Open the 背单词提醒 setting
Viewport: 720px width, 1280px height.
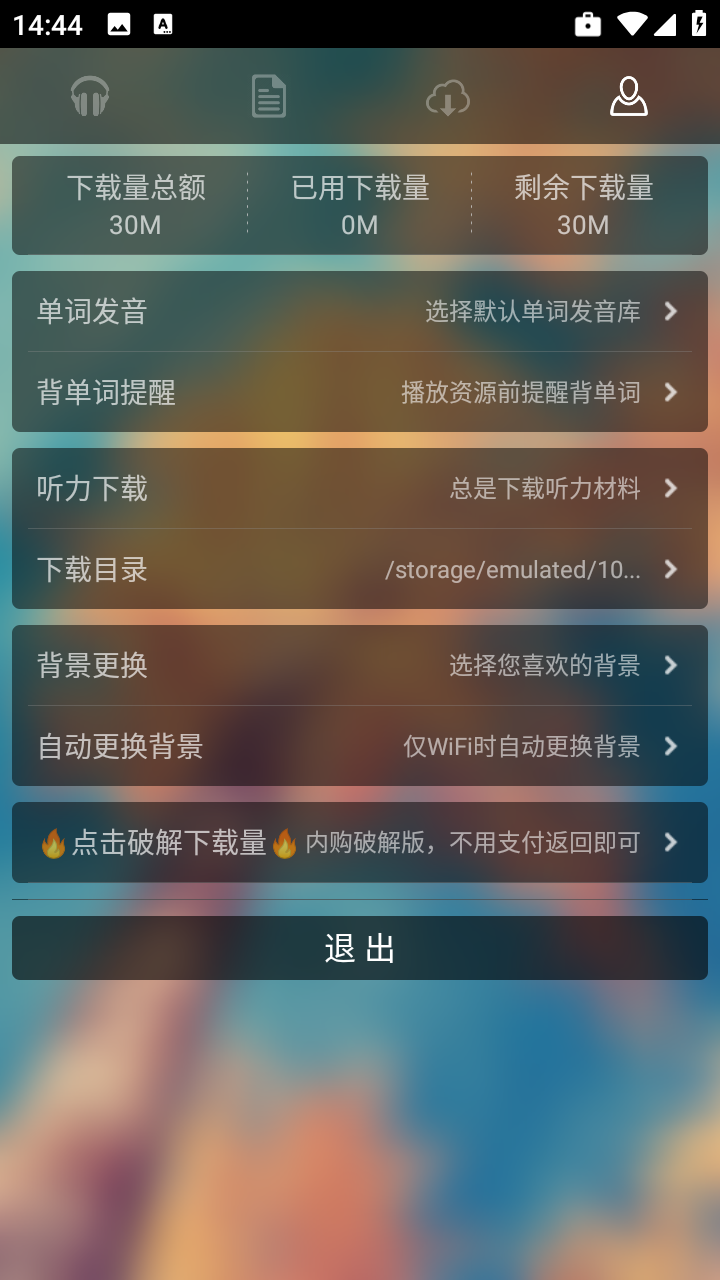(360, 392)
